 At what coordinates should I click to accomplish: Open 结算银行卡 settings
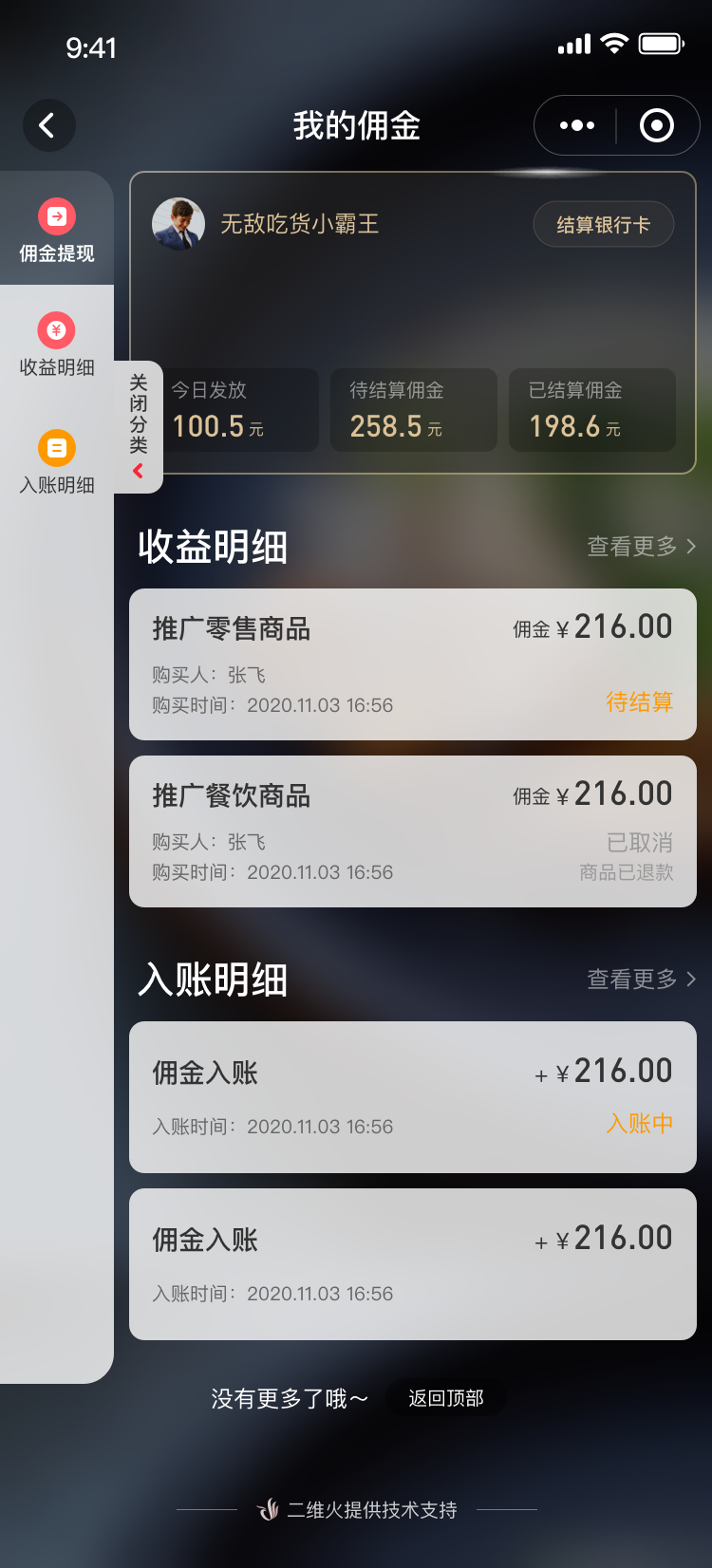[x=603, y=225]
